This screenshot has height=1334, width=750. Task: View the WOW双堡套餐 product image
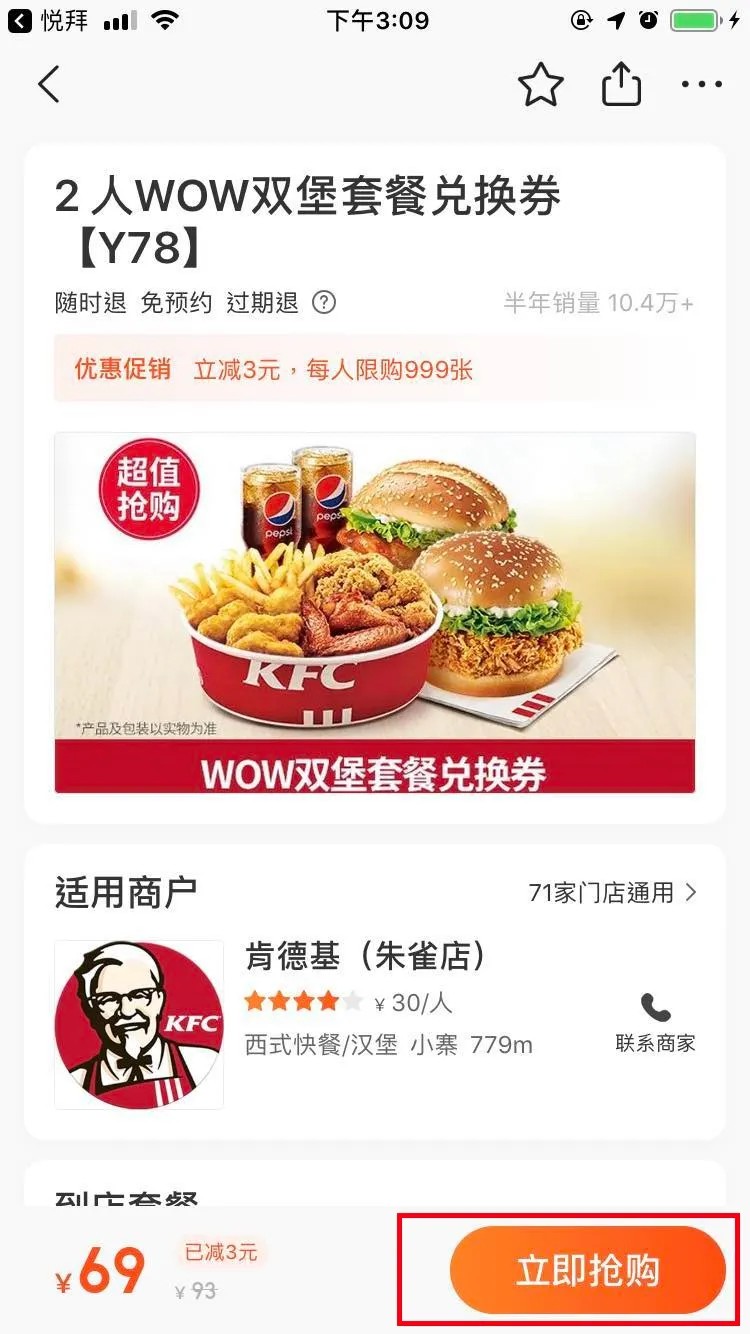[375, 612]
